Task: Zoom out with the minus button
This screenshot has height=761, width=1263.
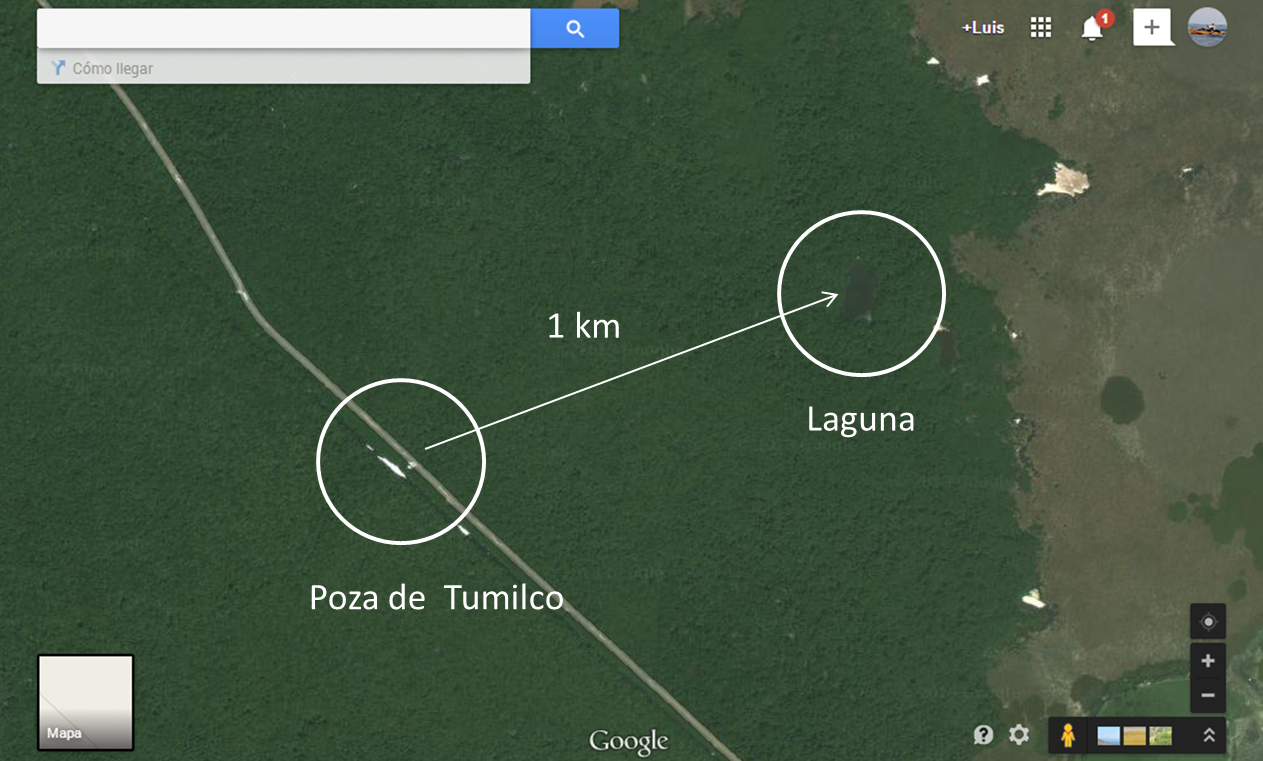Action: coord(1208,695)
